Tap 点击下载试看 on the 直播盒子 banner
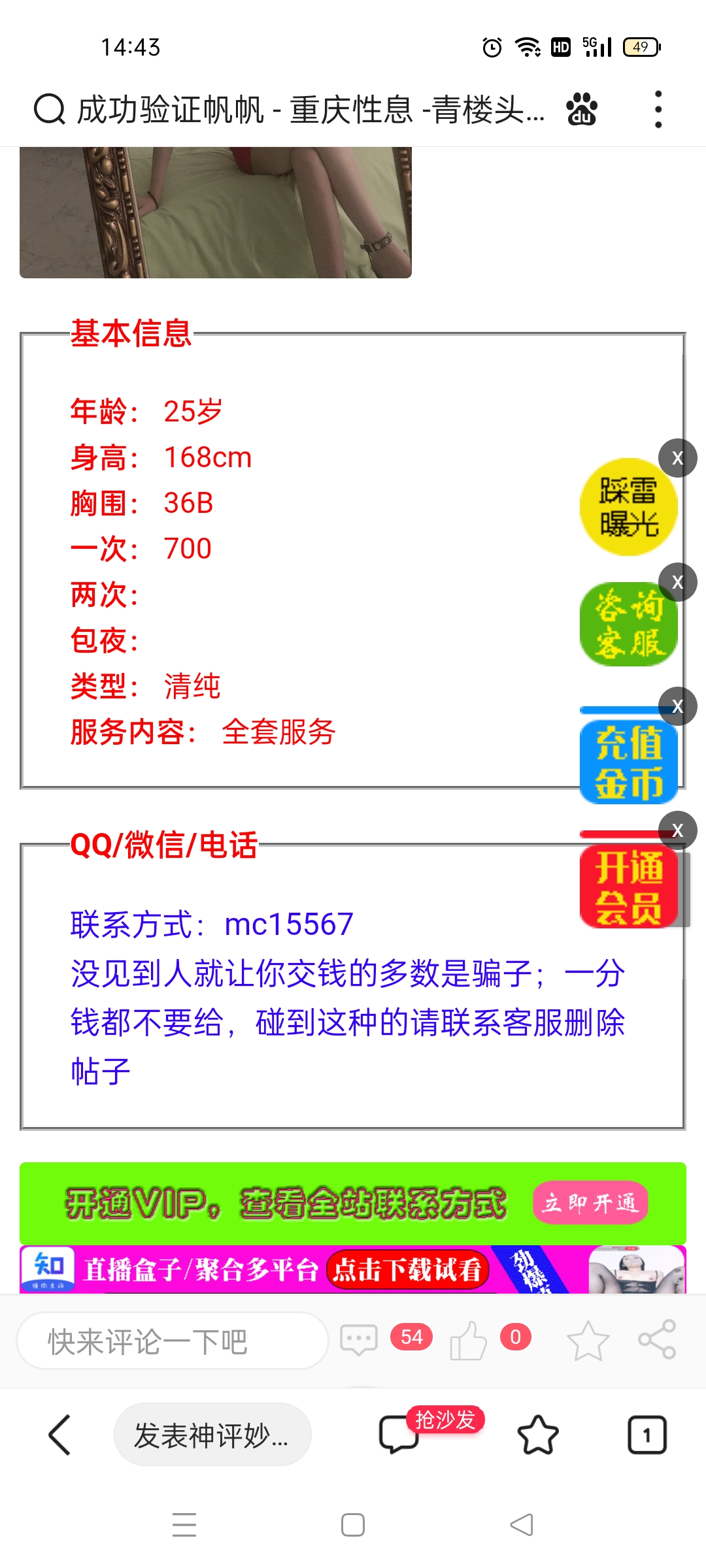 (x=407, y=1269)
